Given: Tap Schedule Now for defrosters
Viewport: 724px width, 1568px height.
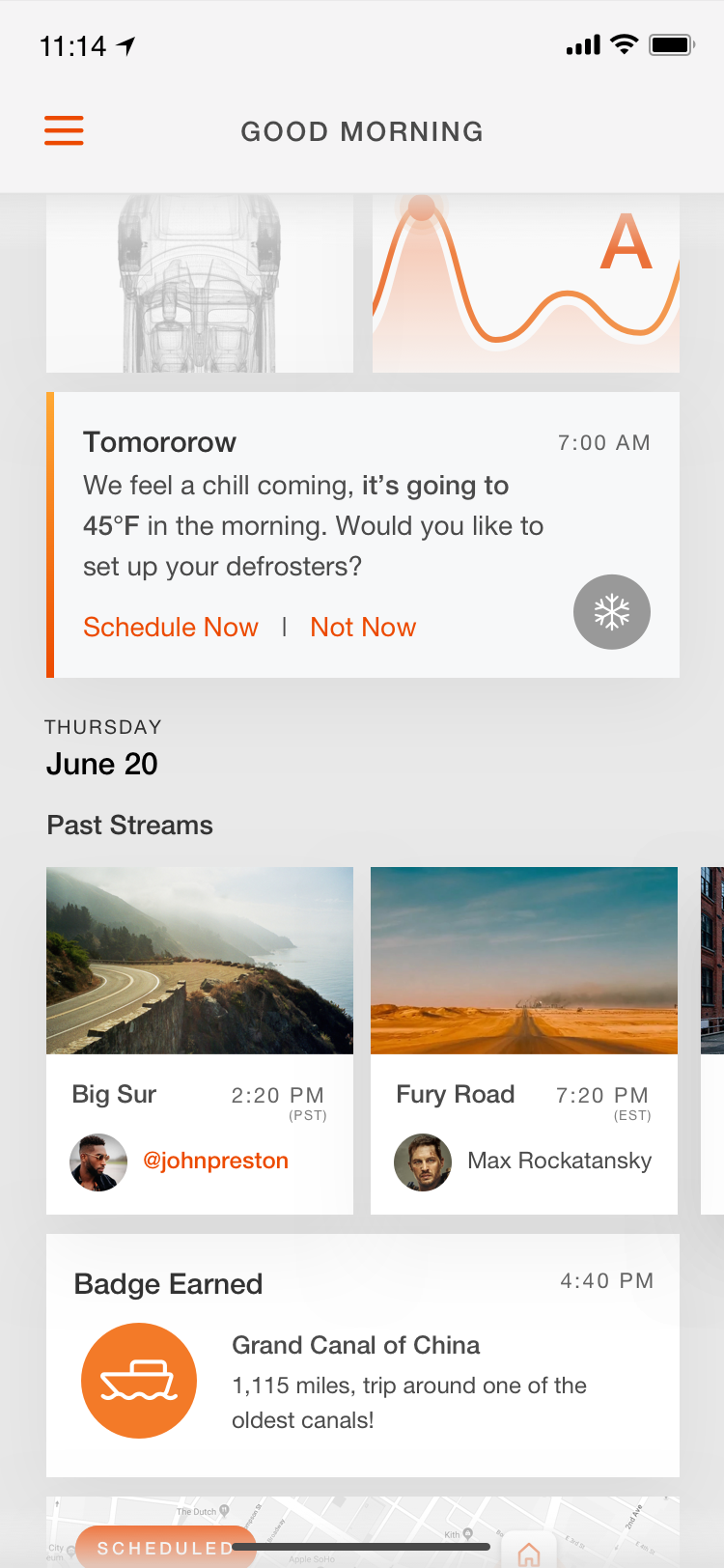Looking at the screenshot, I should point(171,628).
